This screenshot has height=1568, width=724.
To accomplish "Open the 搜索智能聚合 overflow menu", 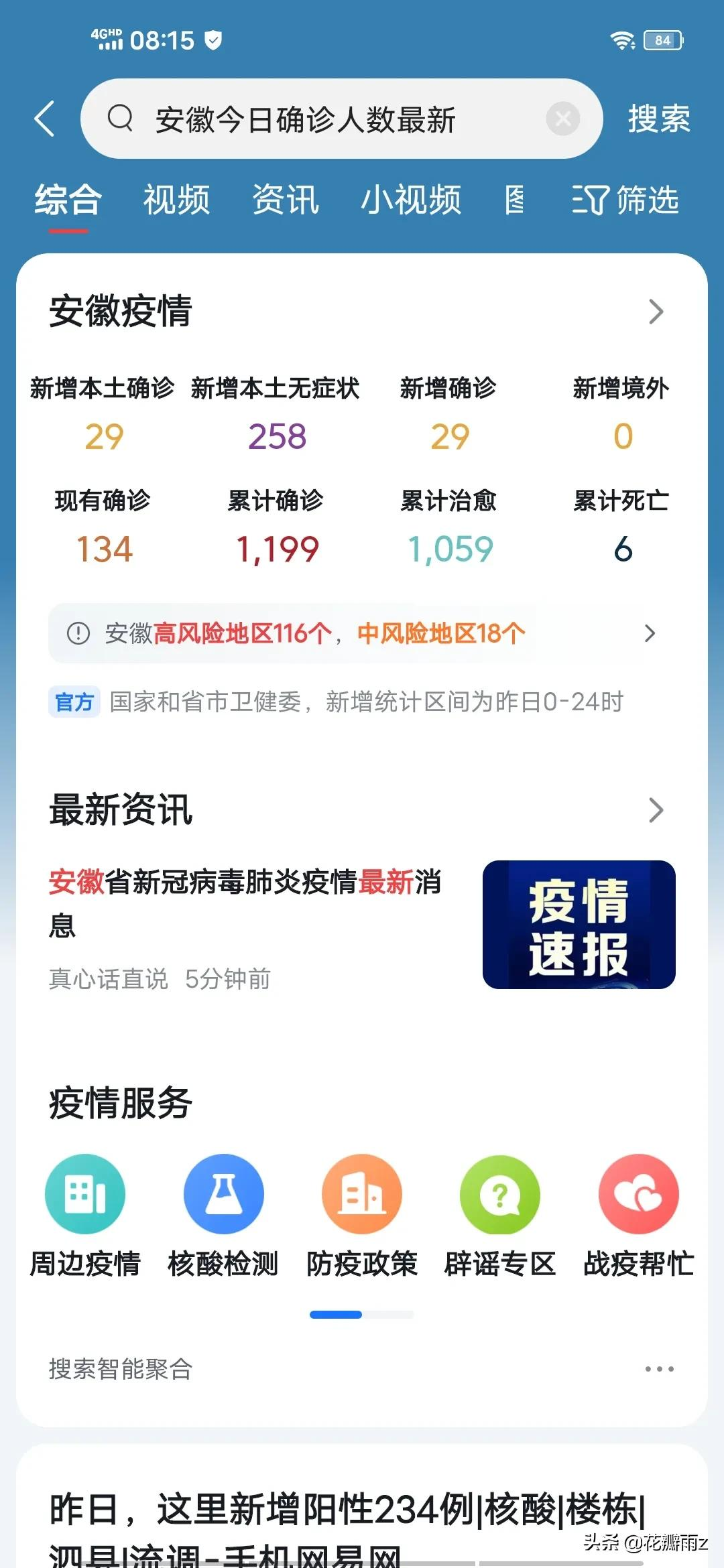I will click(x=659, y=1369).
